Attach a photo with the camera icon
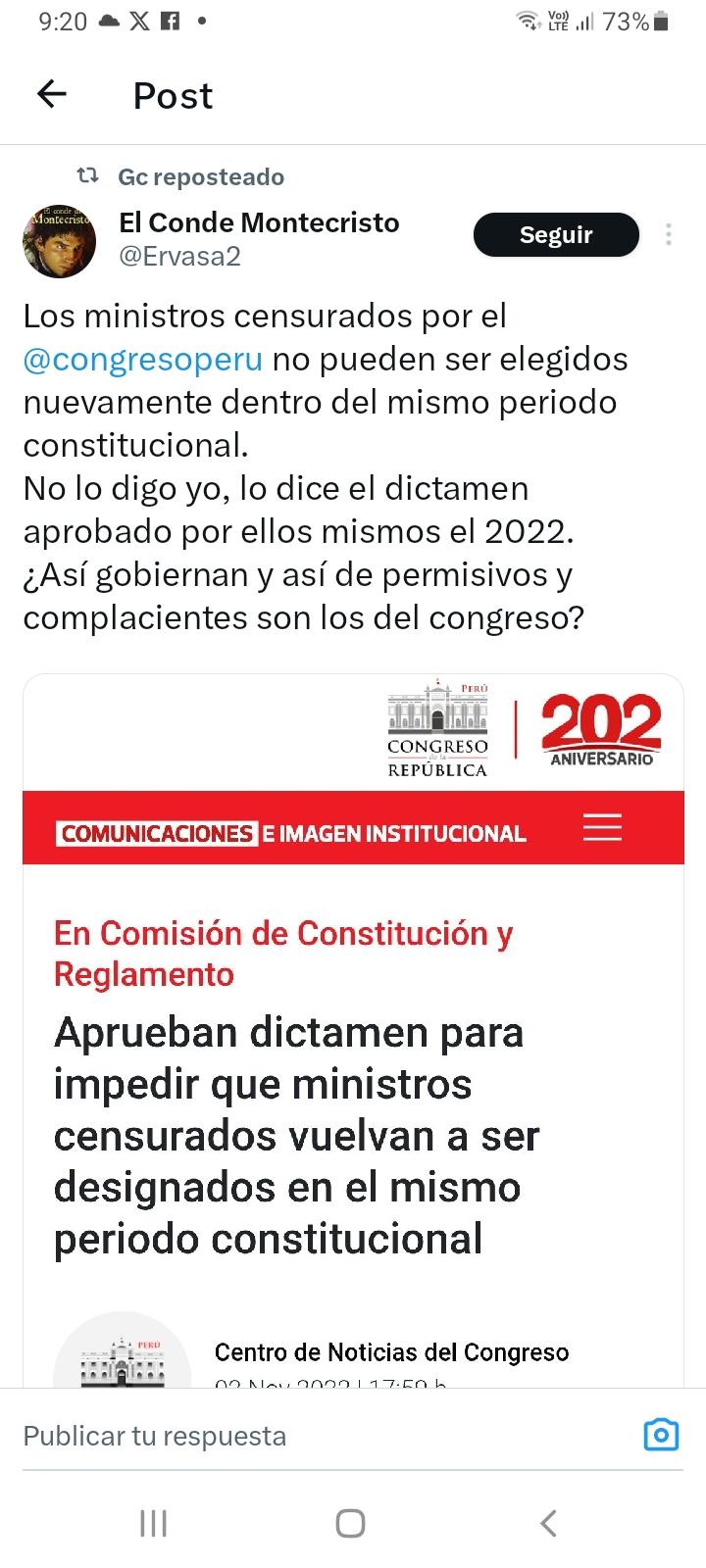 [x=661, y=1435]
